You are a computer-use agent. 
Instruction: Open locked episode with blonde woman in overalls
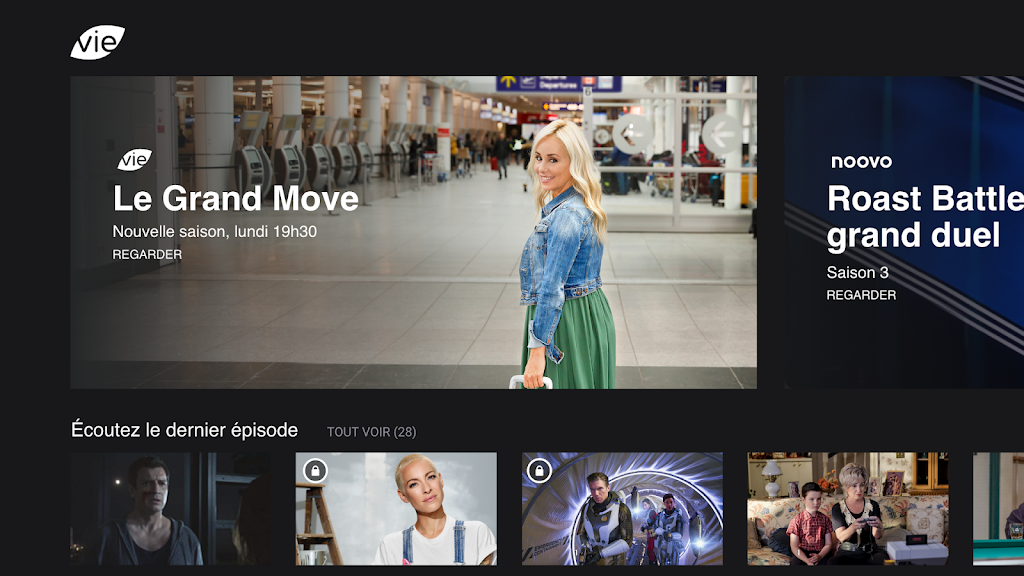pos(396,509)
